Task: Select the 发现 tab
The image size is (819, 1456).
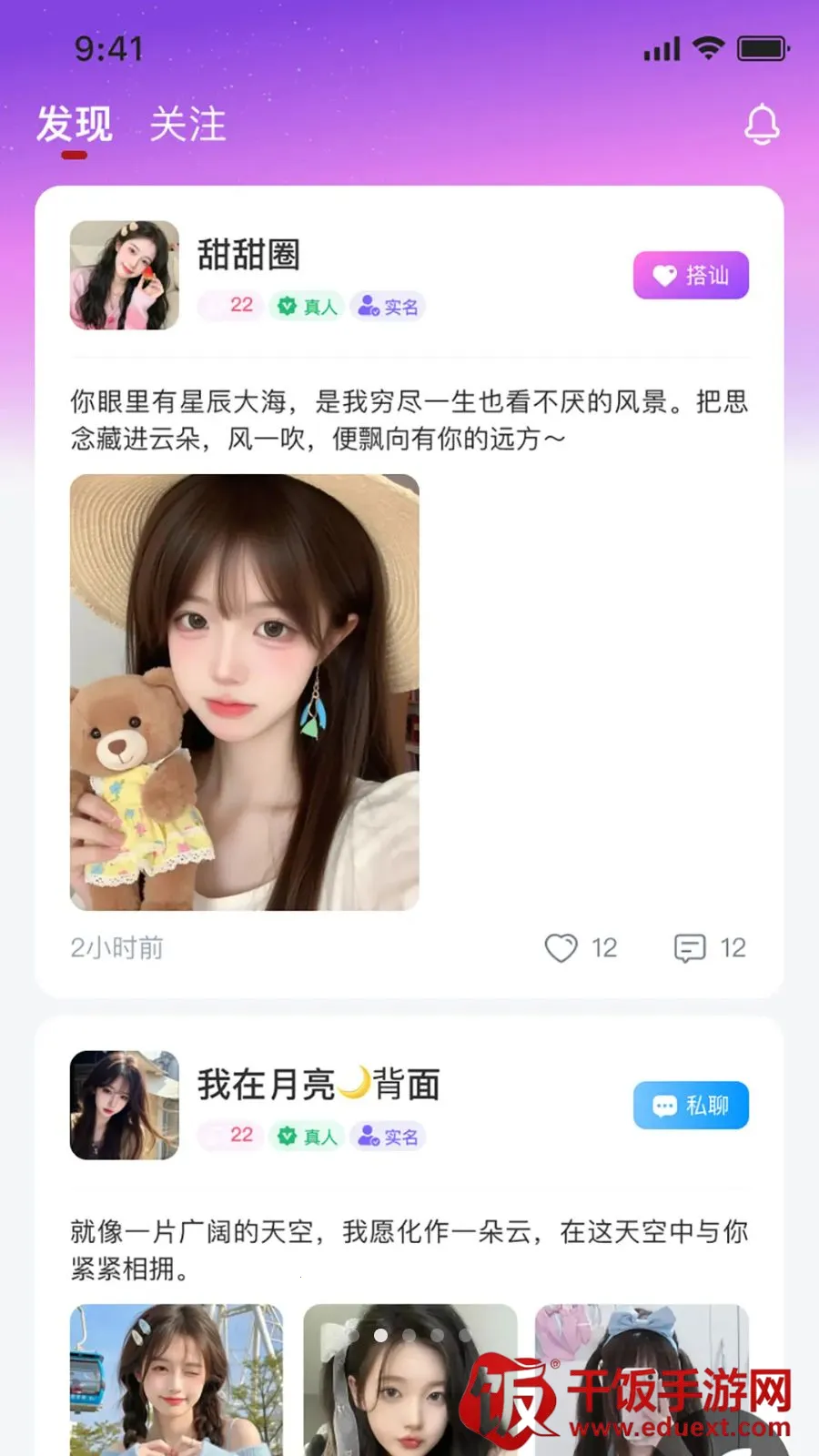Action: pyautogui.click(x=75, y=124)
